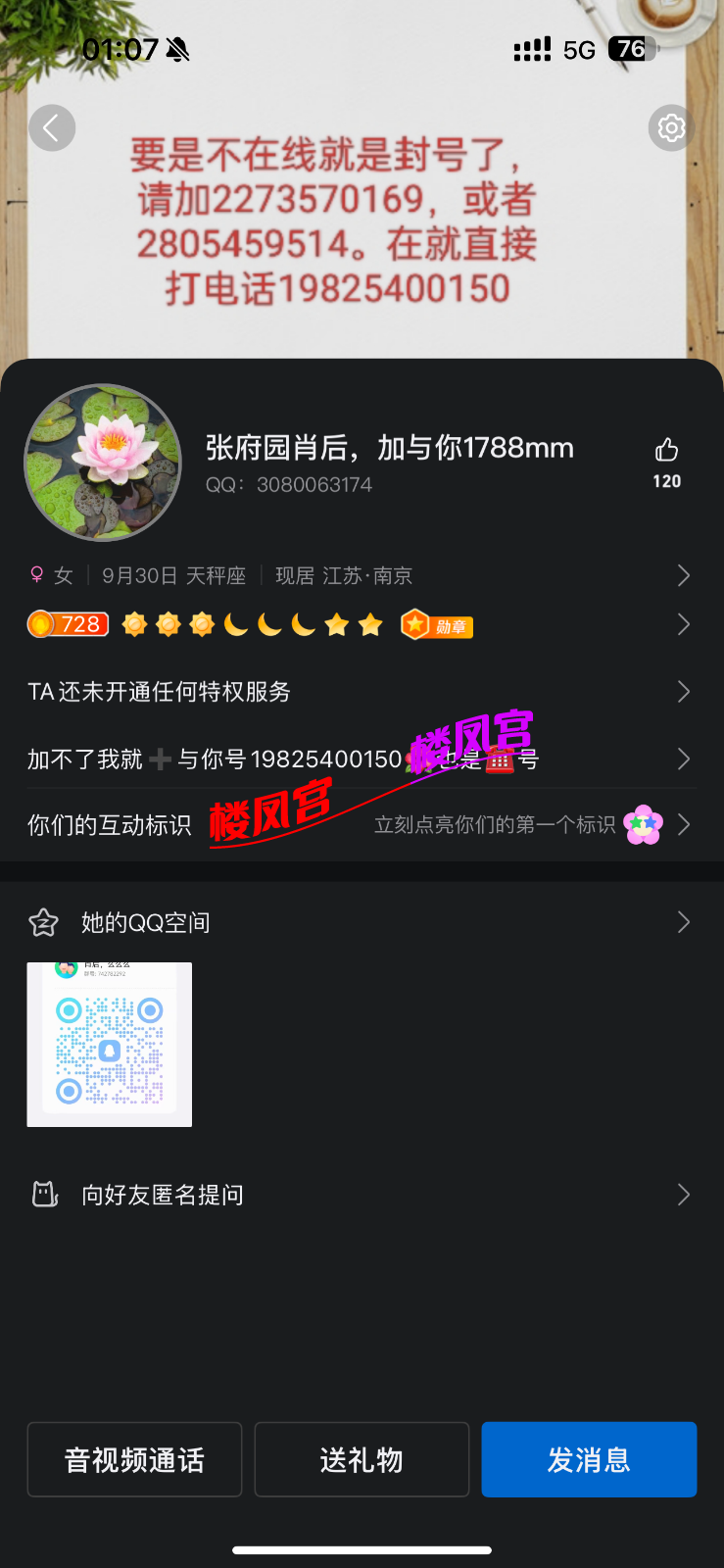
Task: Start a call with 音视频通话
Action: pyautogui.click(x=134, y=1459)
